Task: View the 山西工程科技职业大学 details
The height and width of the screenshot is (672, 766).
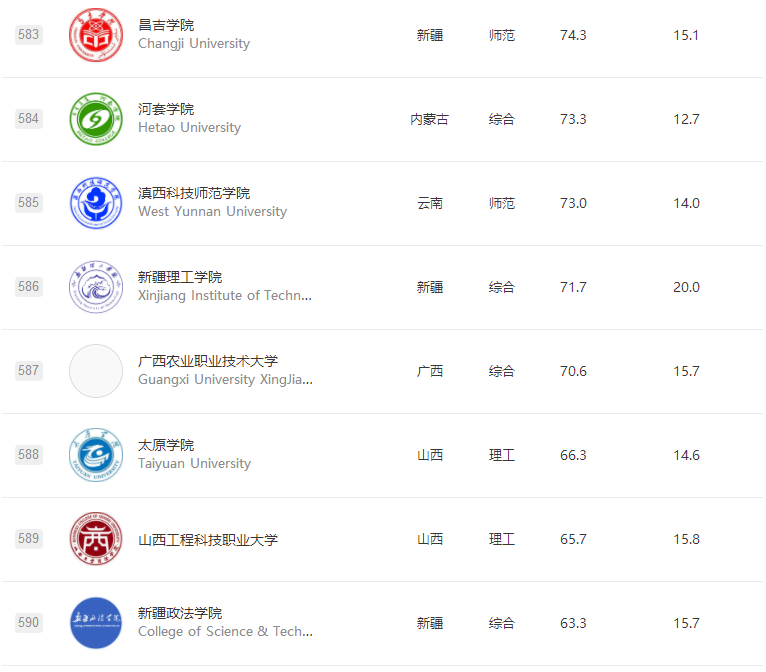Action: pyautogui.click(x=208, y=540)
